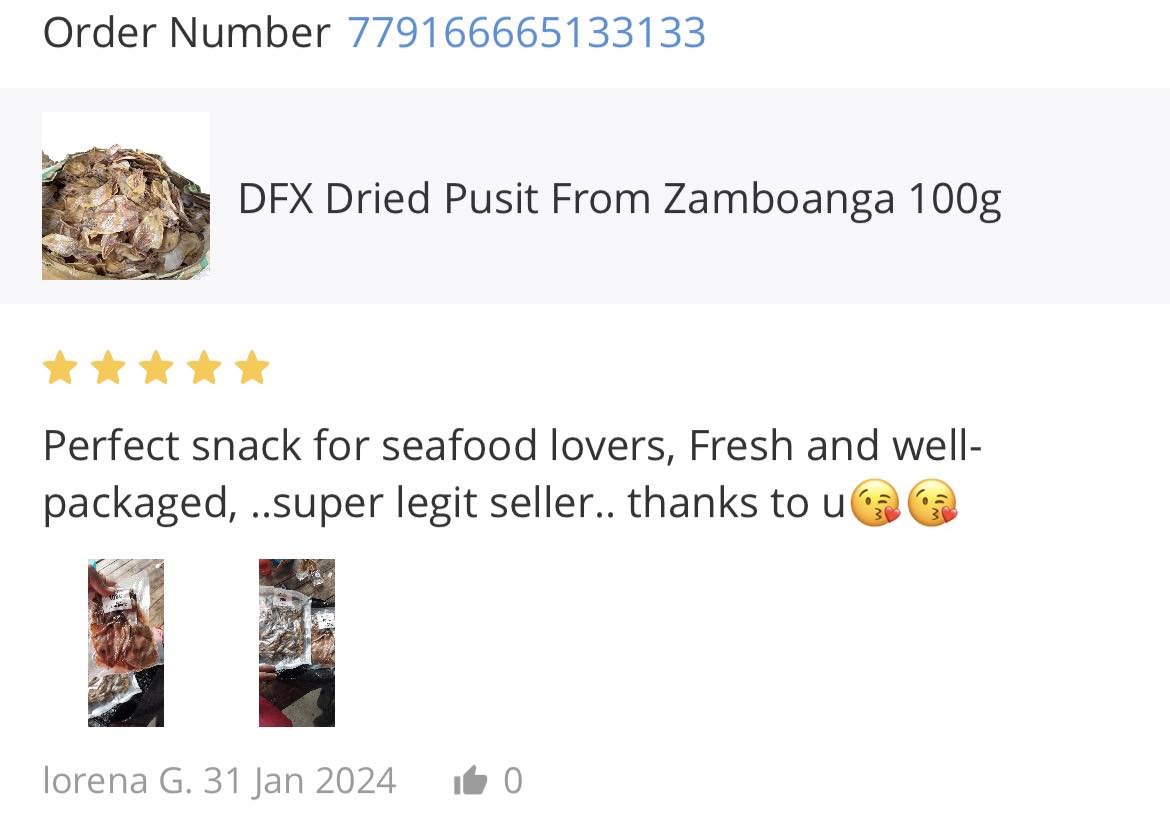View the second review photo of silver package
The width and height of the screenshot is (1170, 818).
297,642
